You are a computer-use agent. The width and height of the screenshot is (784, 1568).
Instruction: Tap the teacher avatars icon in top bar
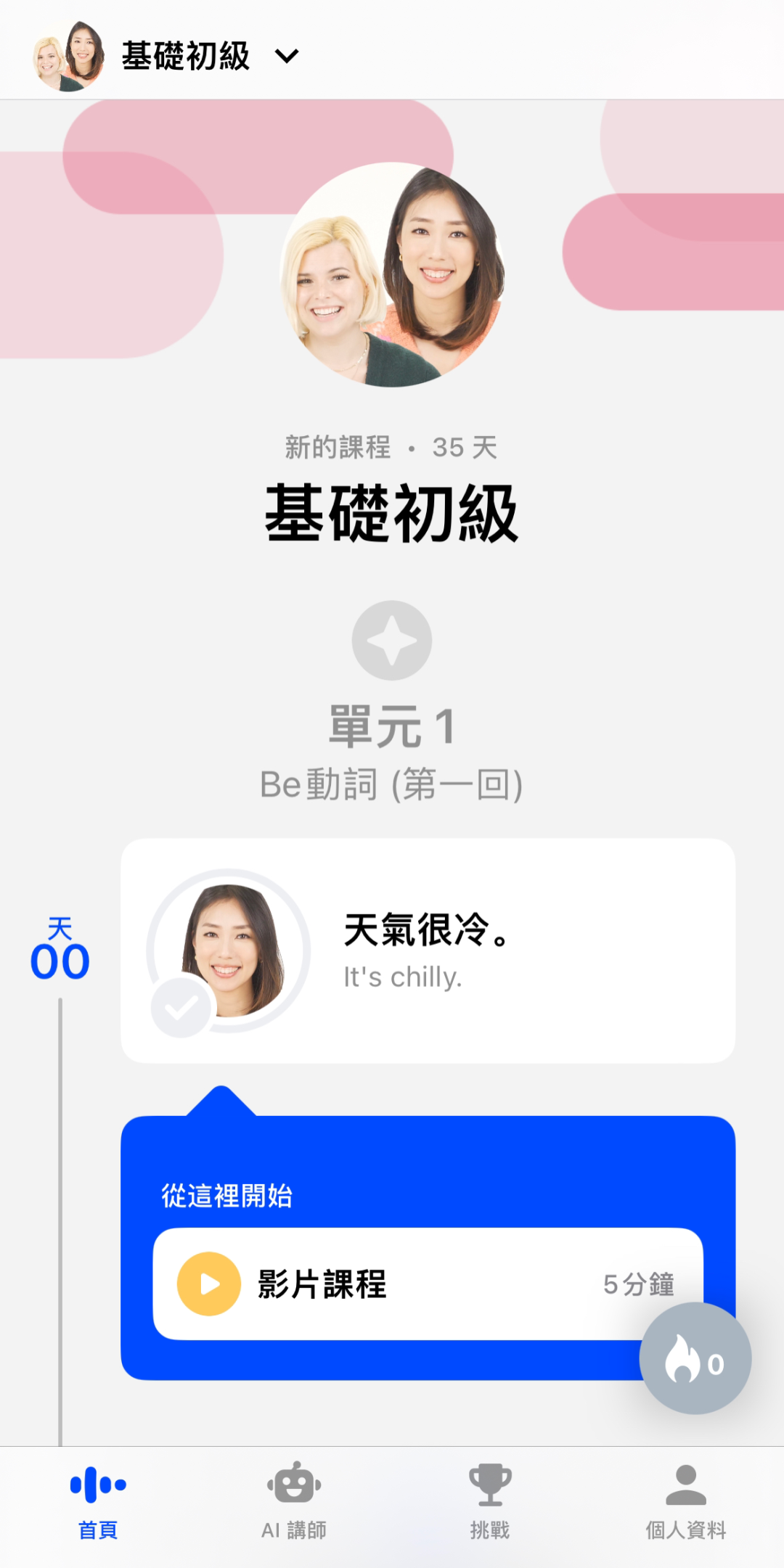(x=69, y=56)
